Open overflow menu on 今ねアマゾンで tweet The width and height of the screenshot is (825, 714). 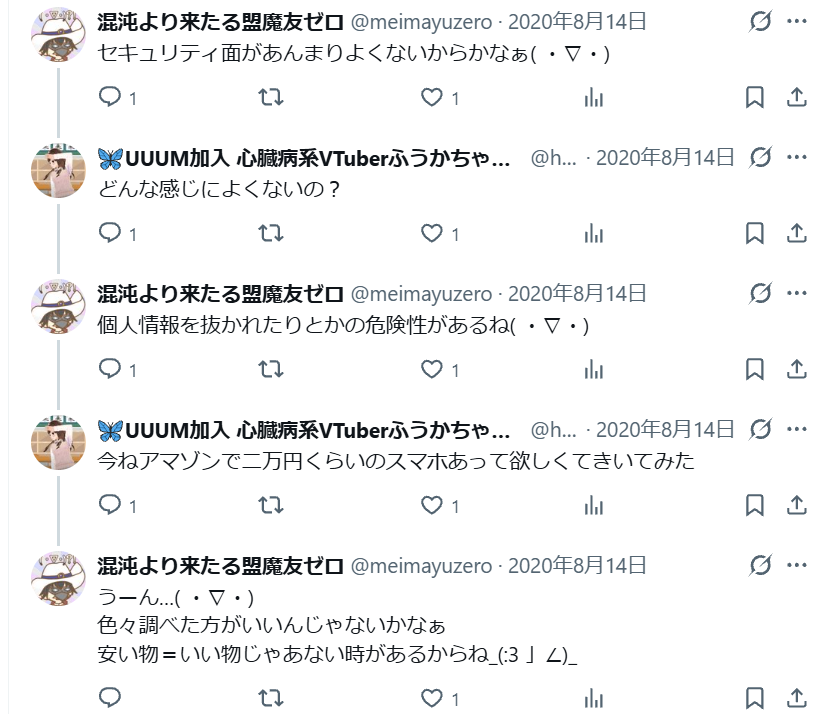click(x=797, y=429)
